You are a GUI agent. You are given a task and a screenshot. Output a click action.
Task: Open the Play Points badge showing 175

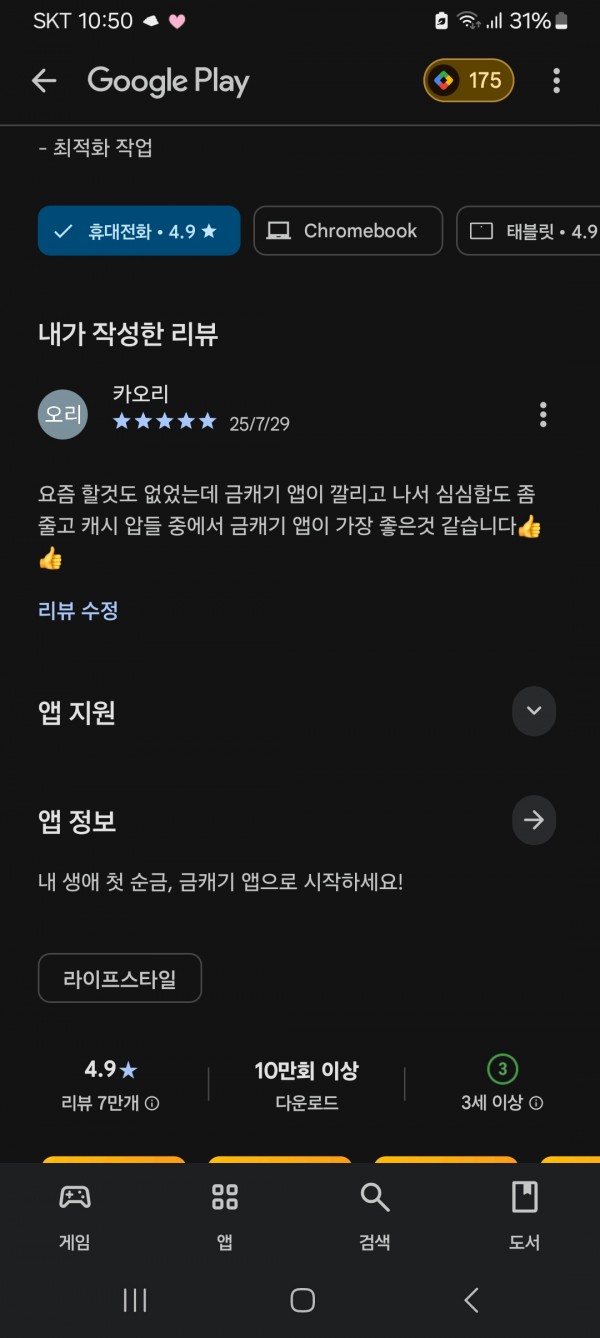pyautogui.click(x=469, y=81)
